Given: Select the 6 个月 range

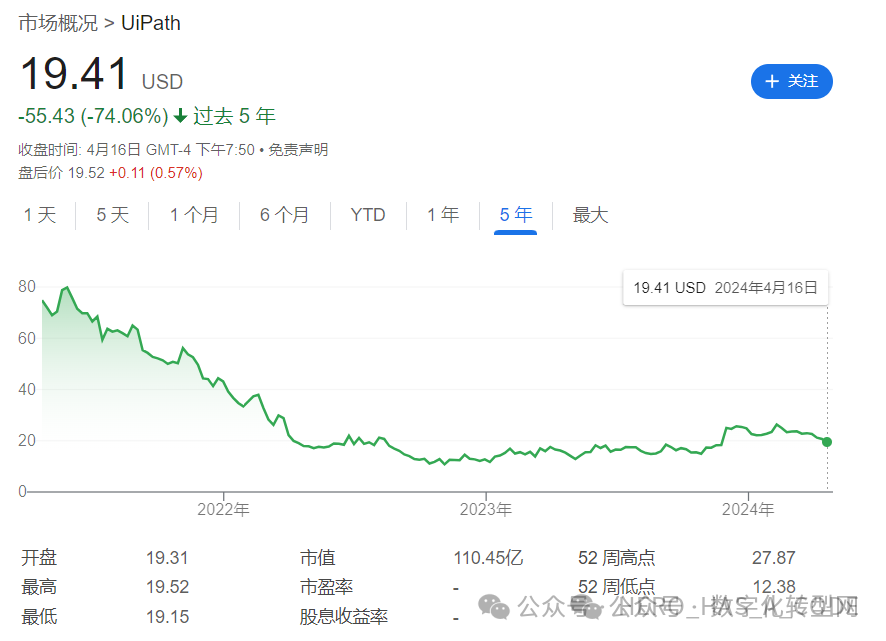Looking at the screenshot, I should (x=285, y=215).
